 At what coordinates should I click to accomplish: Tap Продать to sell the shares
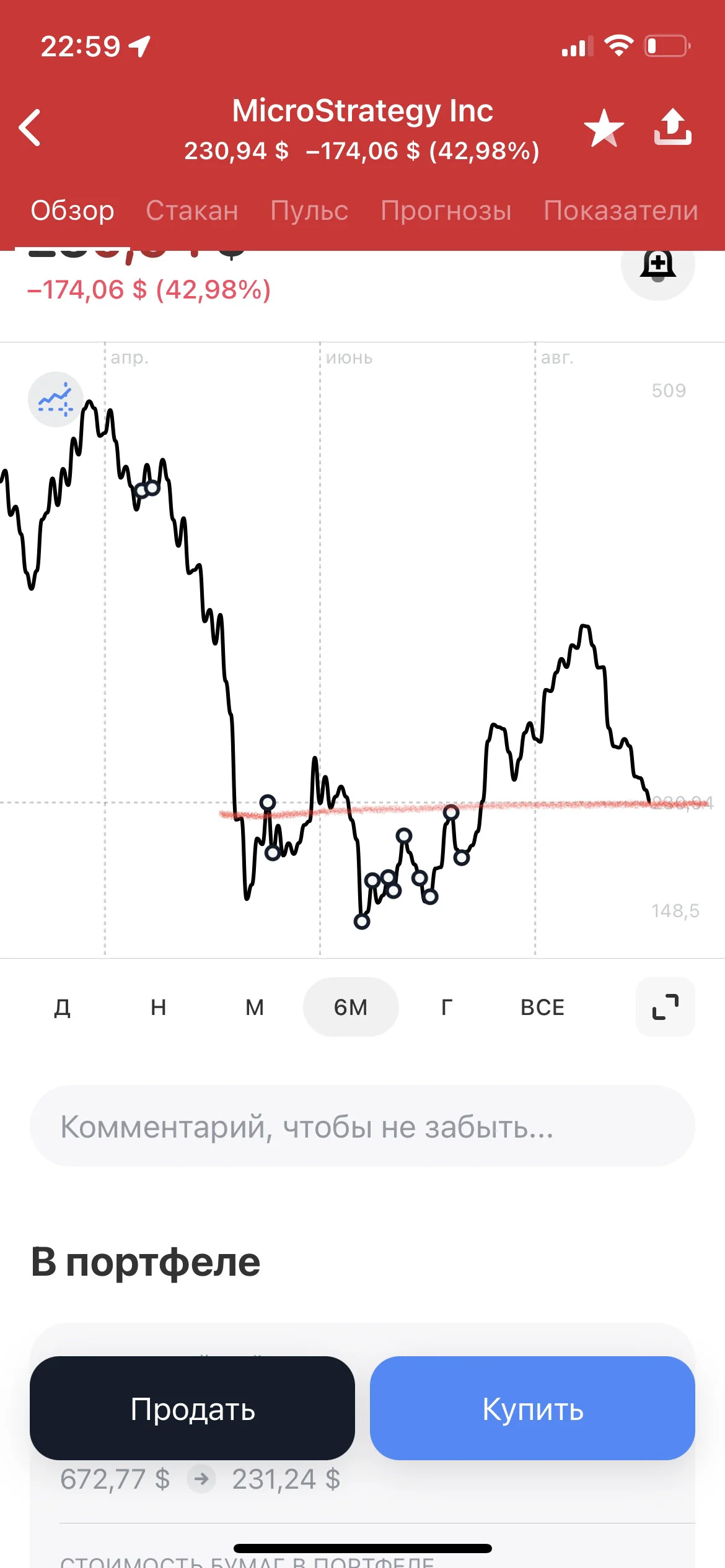pos(192,1408)
